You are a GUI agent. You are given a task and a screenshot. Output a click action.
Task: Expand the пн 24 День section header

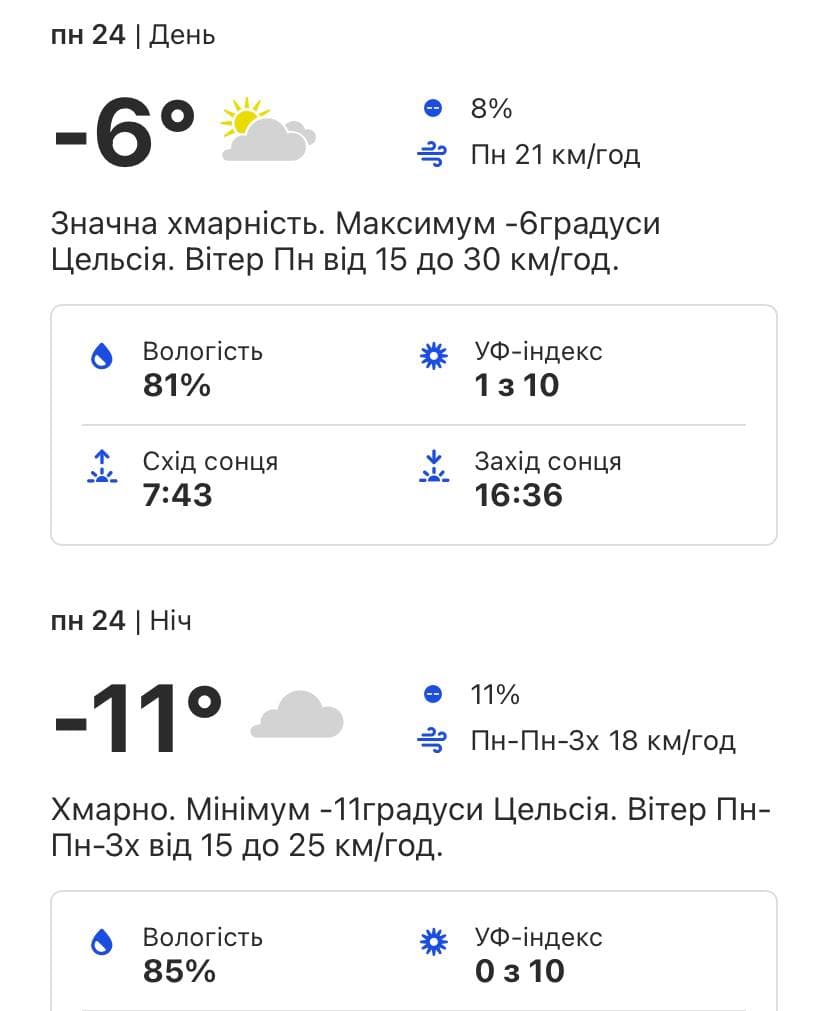[x=133, y=34]
